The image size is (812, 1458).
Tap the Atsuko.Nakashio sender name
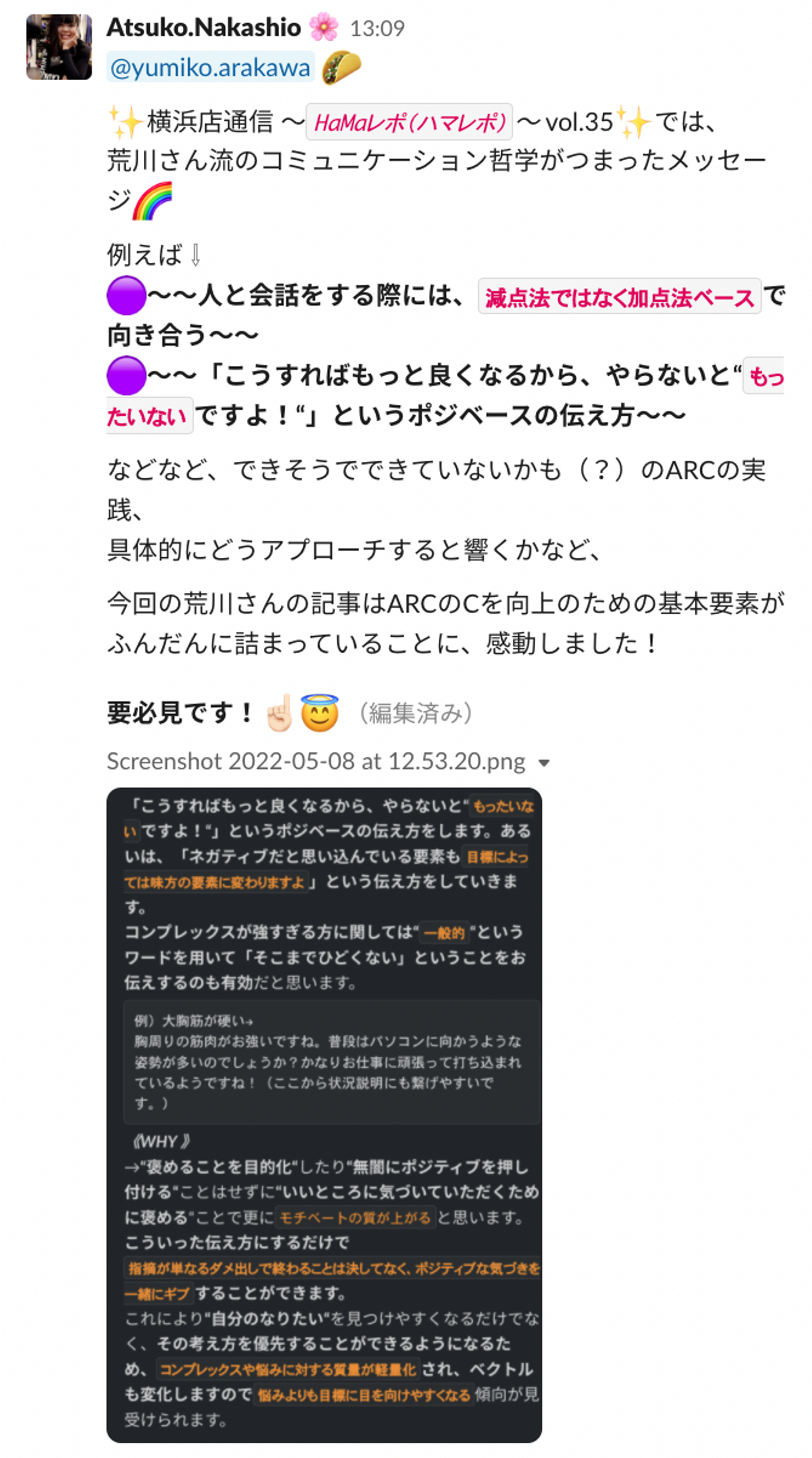(204, 28)
